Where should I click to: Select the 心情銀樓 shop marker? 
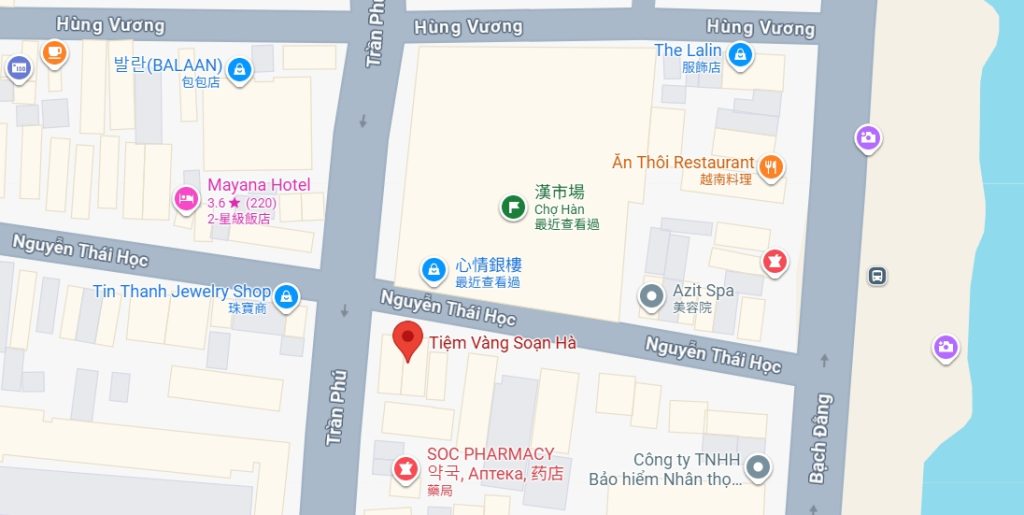[x=433, y=269]
